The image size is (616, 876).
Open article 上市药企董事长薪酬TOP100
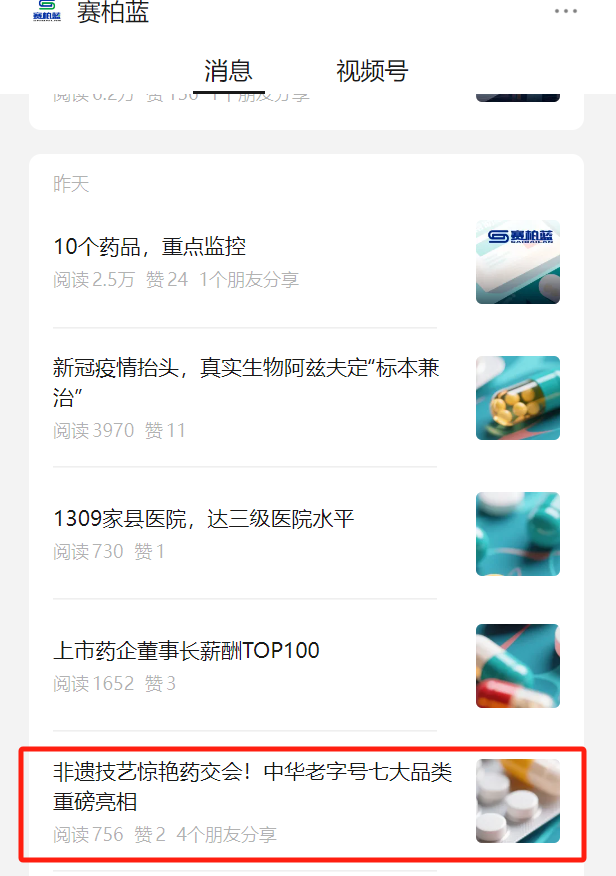pos(186,650)
